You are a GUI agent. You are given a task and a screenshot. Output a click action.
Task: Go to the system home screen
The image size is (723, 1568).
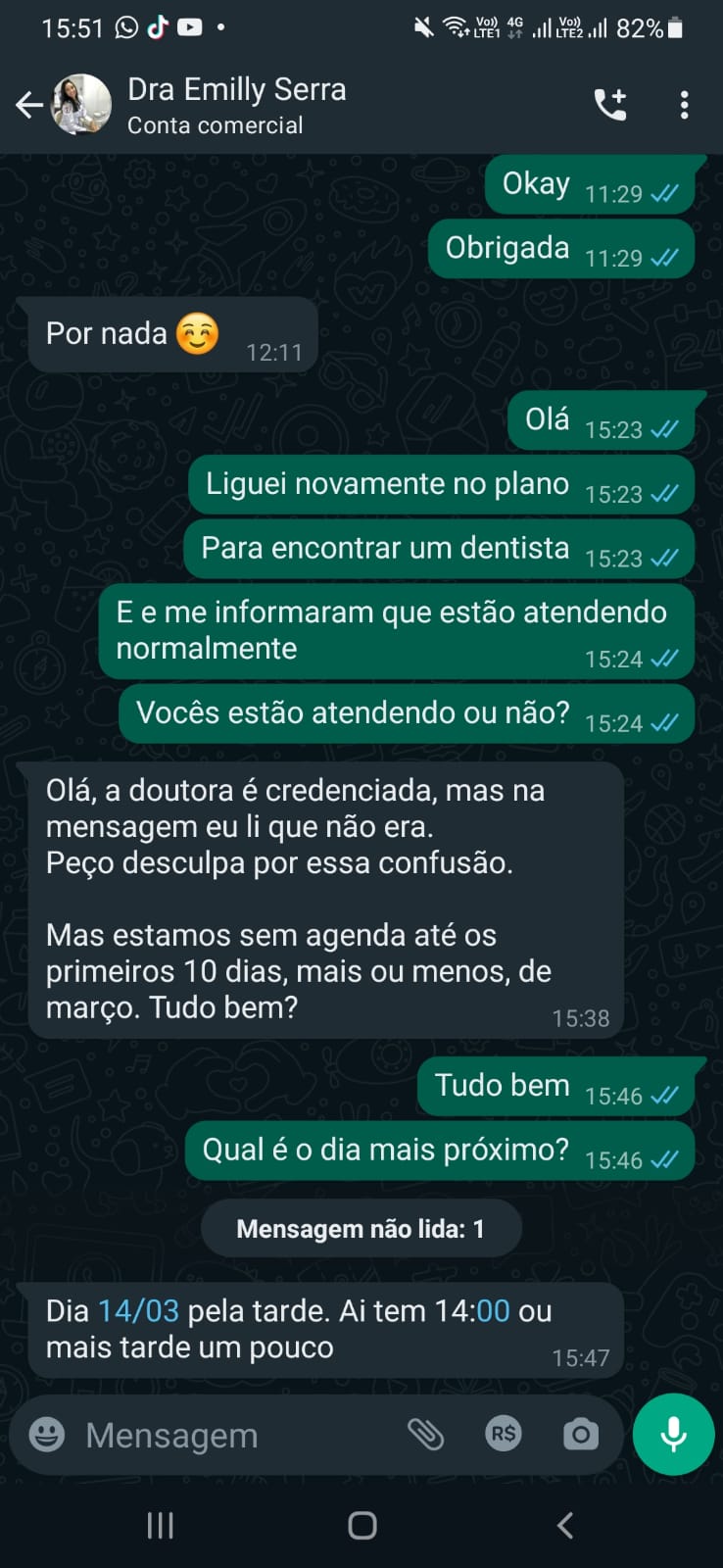(362, 1525)
